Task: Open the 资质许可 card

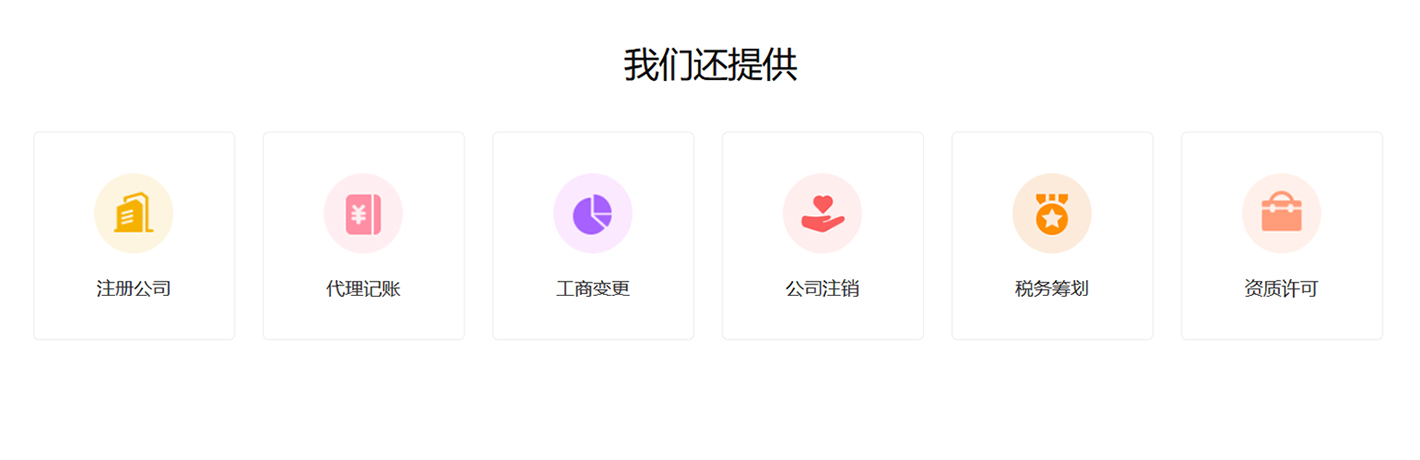Action: click(1281, 236)
